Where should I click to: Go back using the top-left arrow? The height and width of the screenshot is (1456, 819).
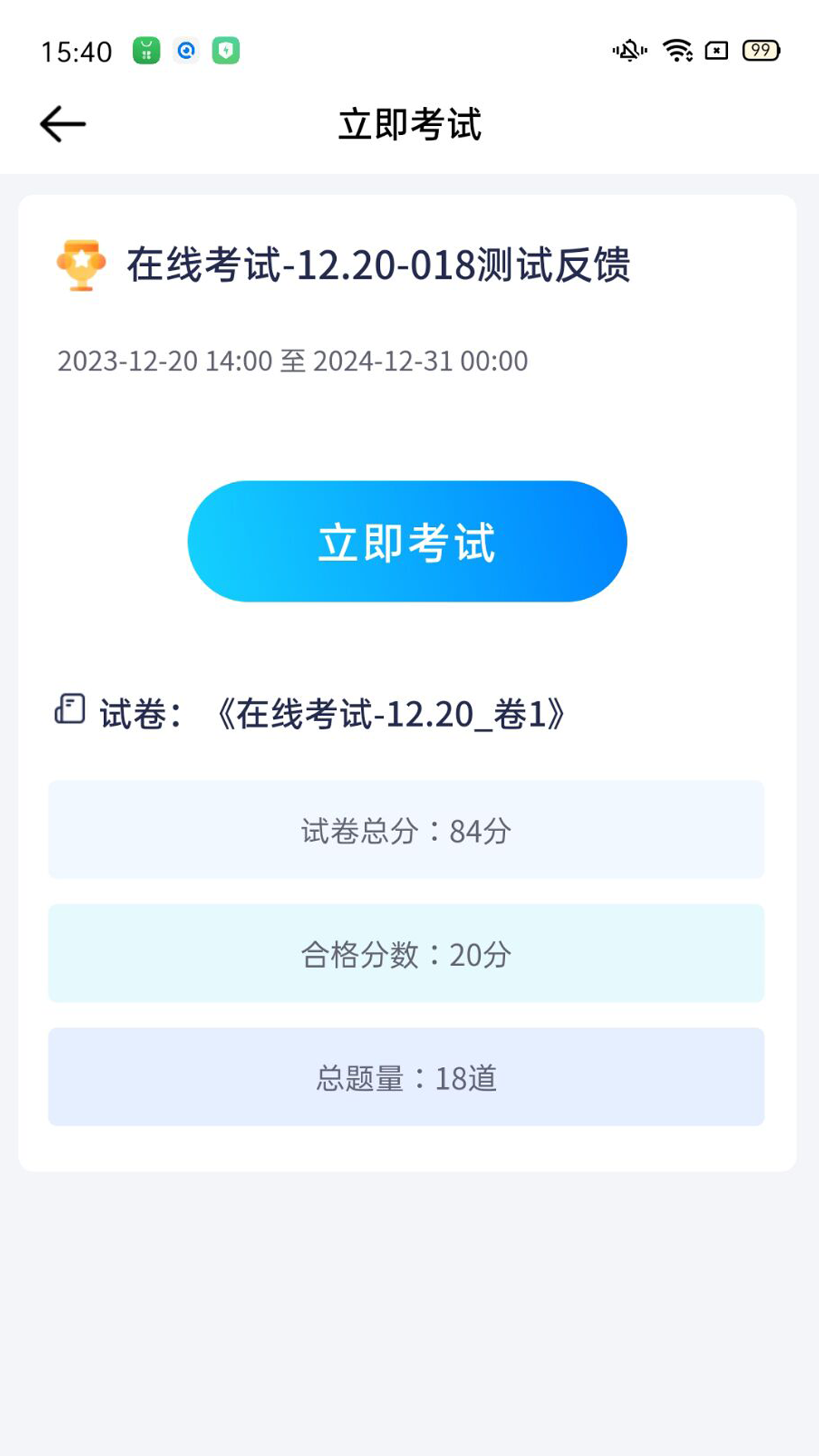coord(63,124)
